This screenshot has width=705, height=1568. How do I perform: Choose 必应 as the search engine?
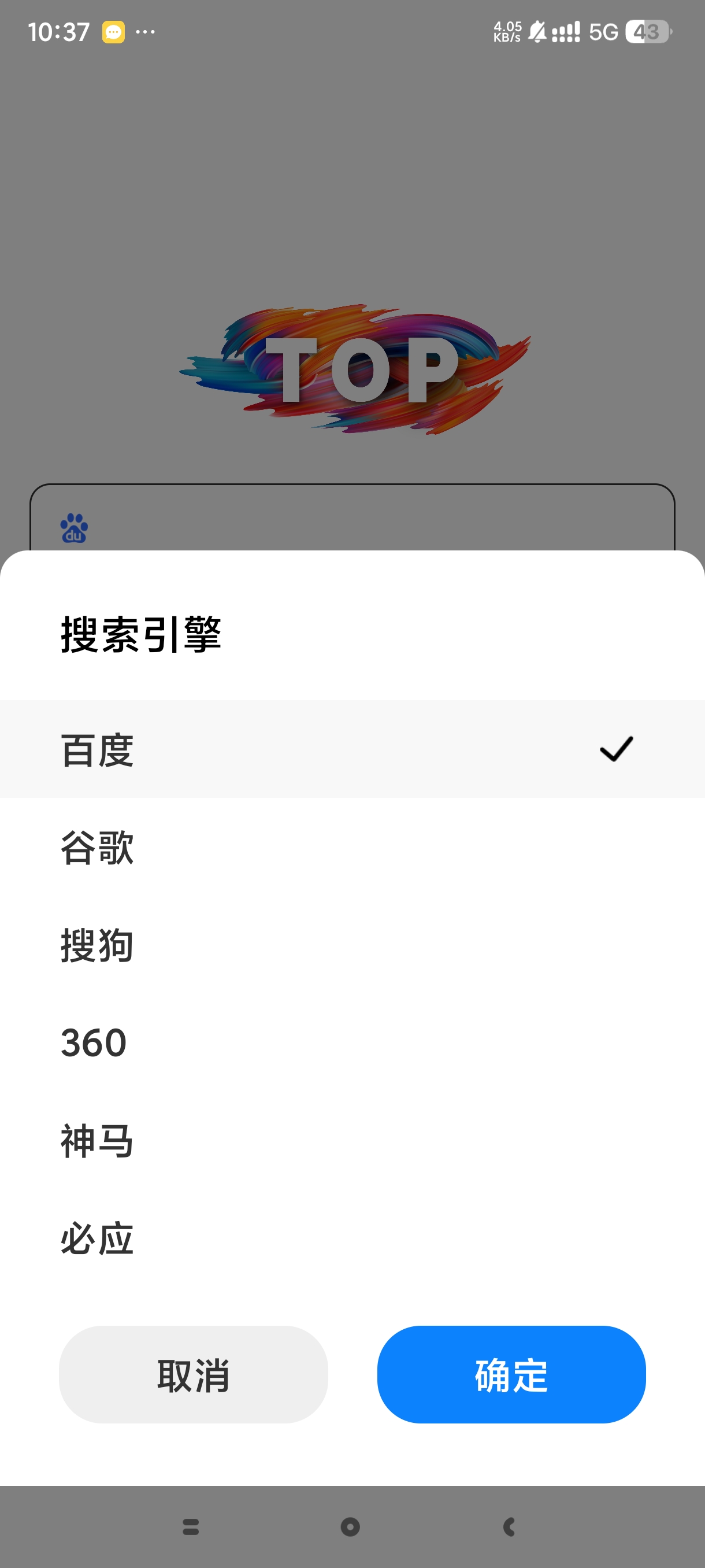(x=352, y=1238)
